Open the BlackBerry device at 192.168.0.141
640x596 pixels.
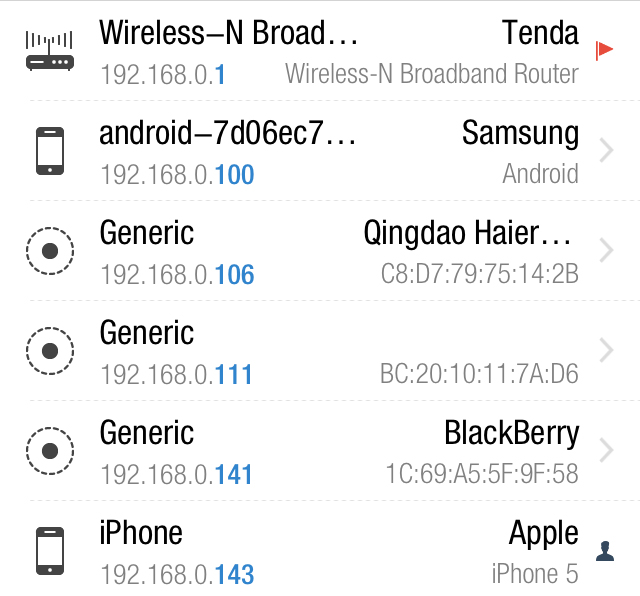tap(320, 451)
